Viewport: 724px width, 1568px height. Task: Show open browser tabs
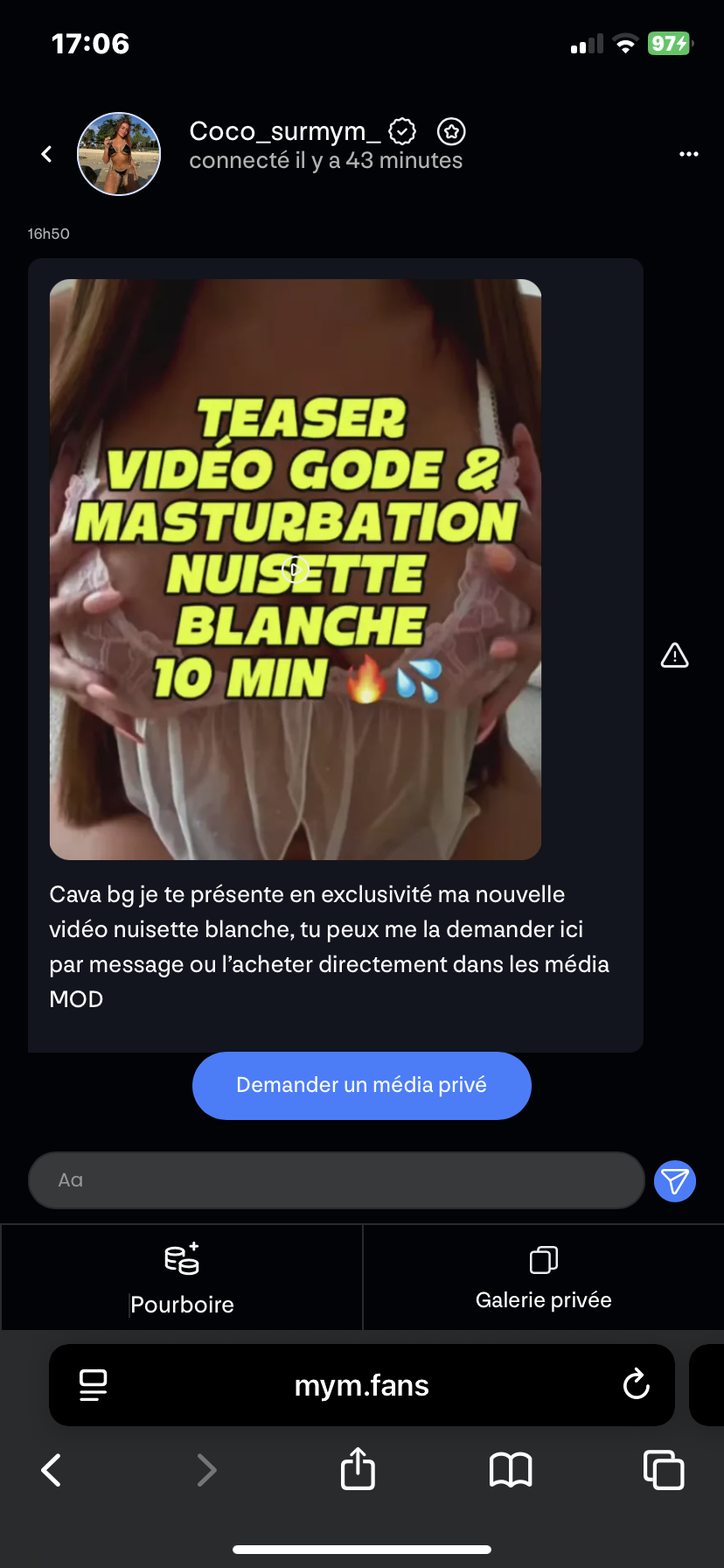[664, 1470]
